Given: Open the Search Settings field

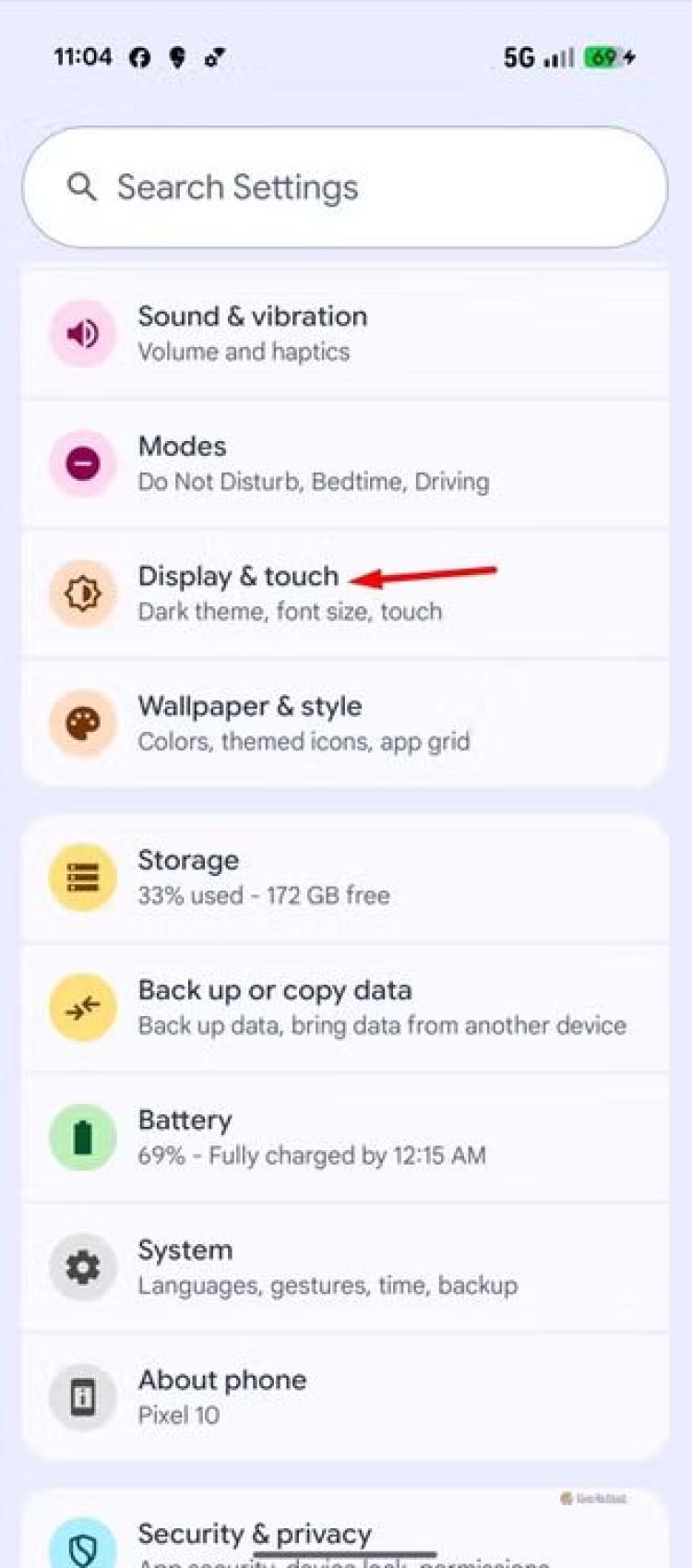Looking at the screenshot, I should pyautogui.click(x=345, y=187).
